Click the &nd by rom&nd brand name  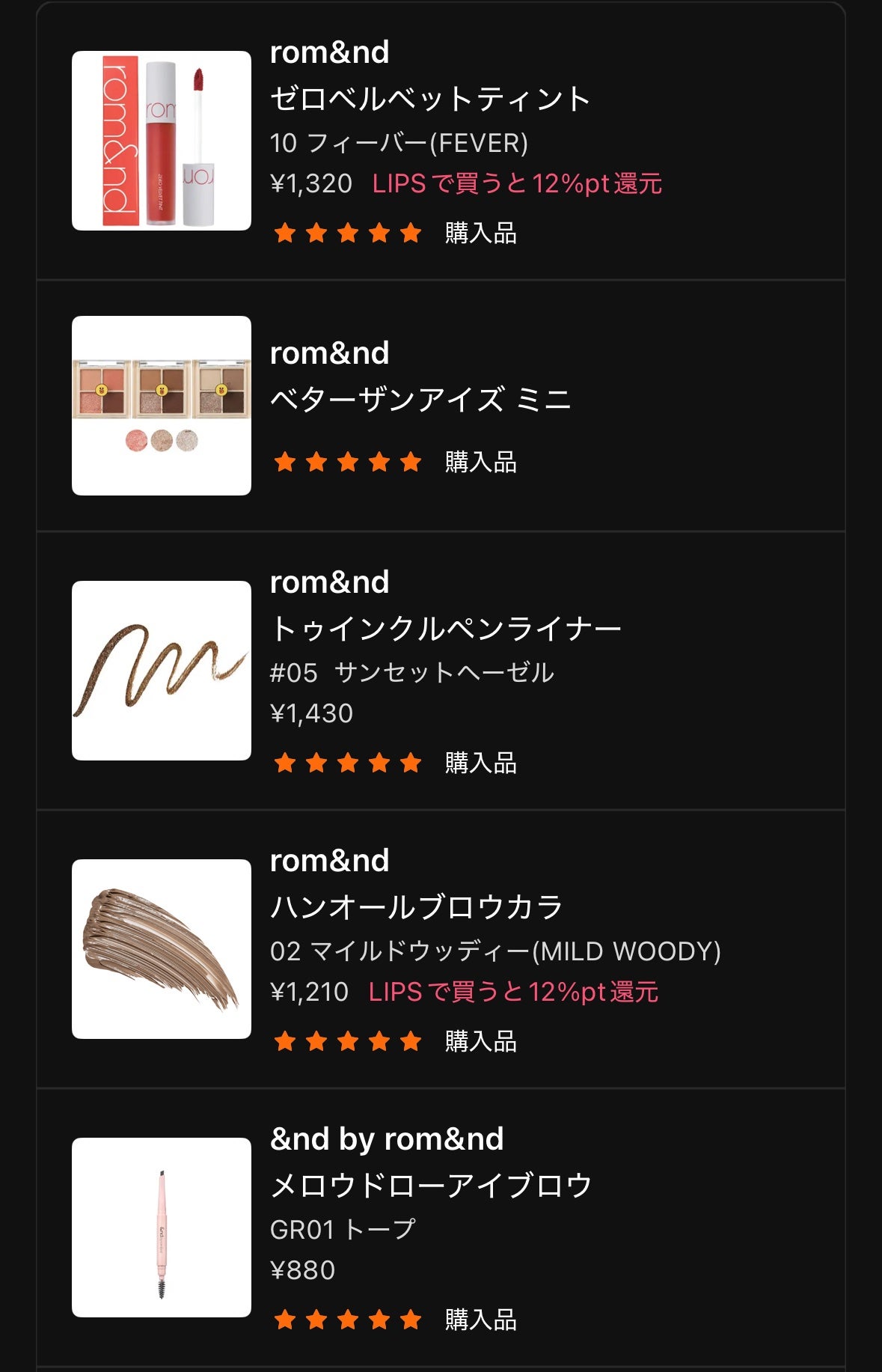click(388, 1140)
